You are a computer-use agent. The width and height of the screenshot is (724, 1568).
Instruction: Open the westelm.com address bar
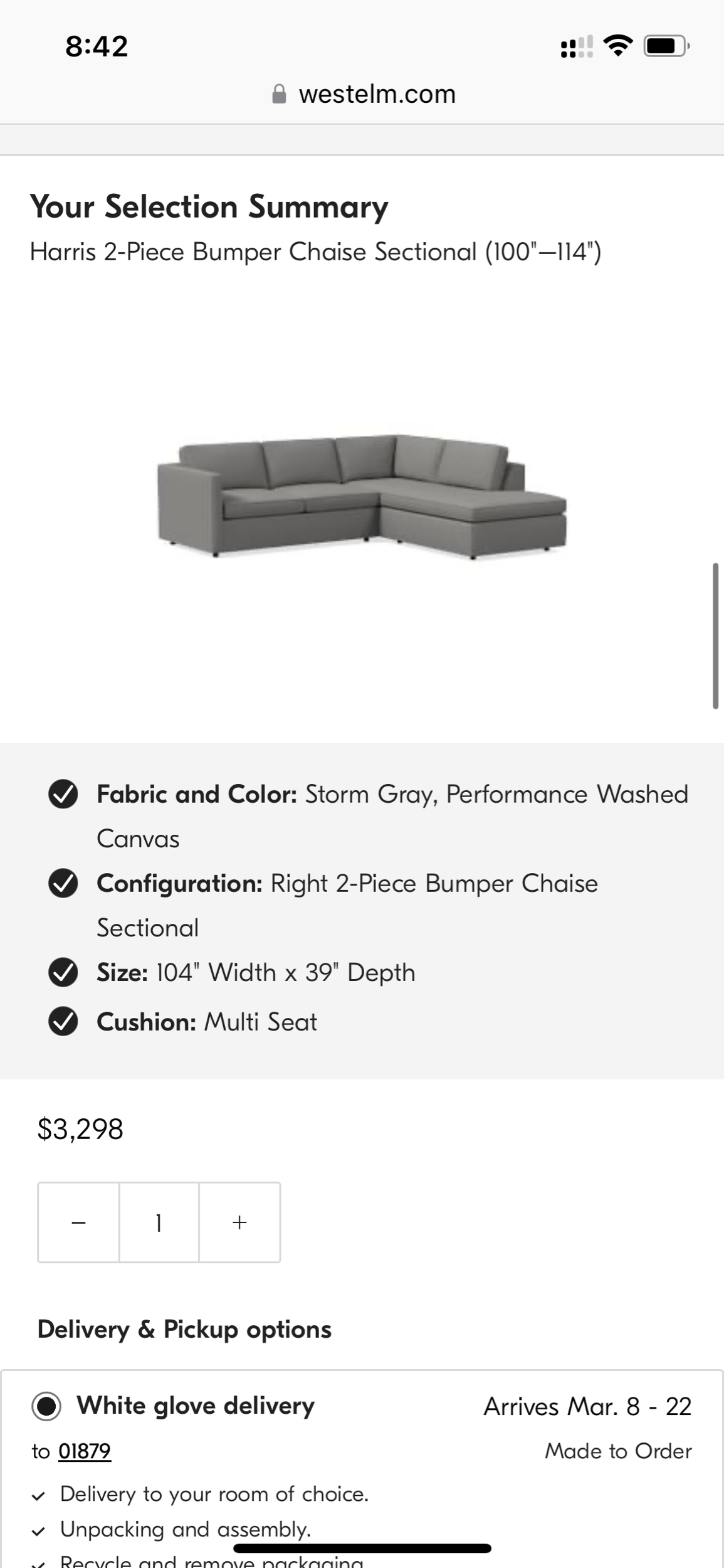(377, 93)
